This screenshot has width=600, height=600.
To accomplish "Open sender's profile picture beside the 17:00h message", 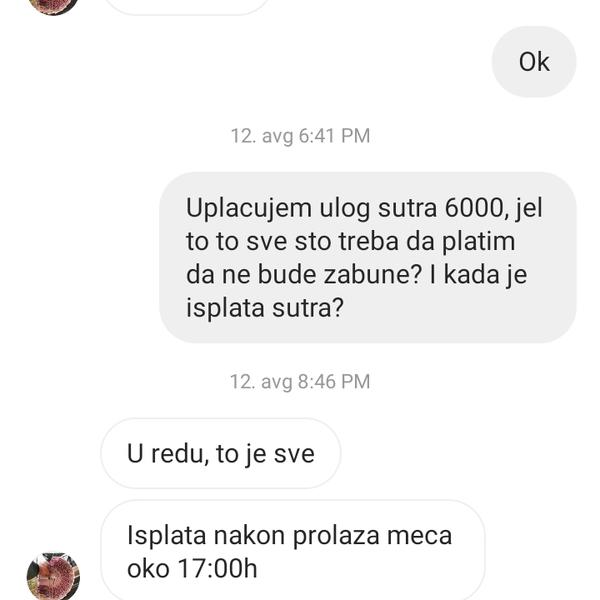I will coord(53,576).
